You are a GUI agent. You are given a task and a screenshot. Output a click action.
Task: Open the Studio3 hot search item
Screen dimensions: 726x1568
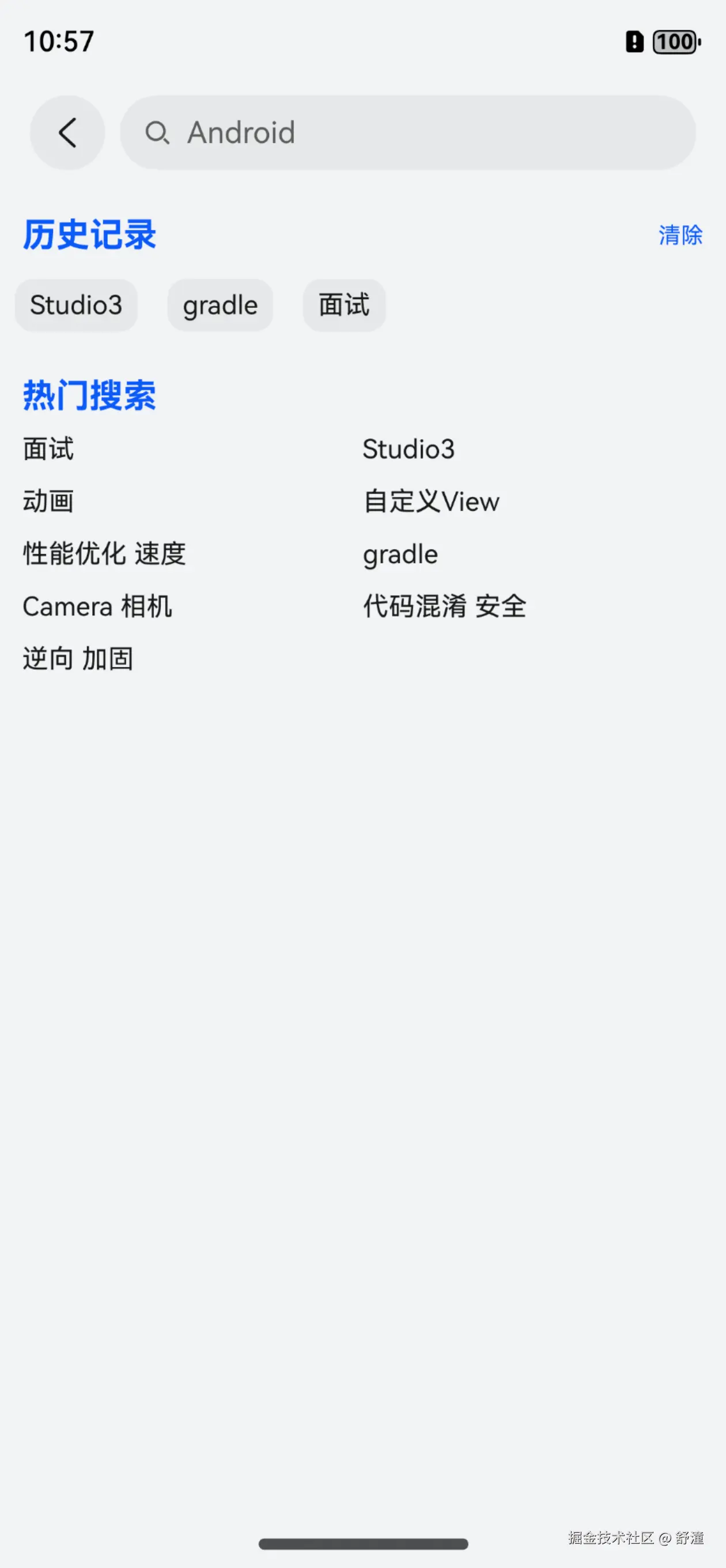click(409, 449)
